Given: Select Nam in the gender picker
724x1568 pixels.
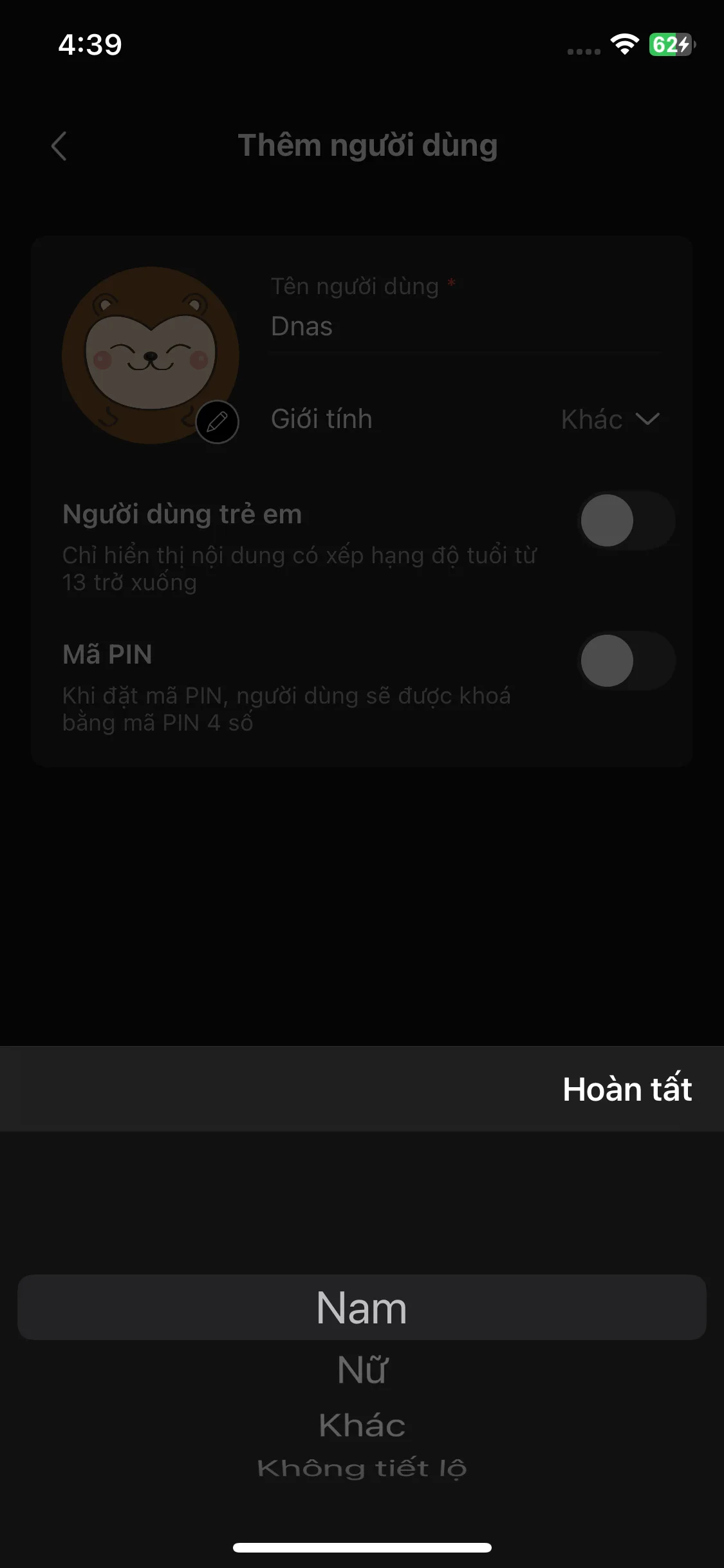Looking at the screenshot, I should [362, 1307].
